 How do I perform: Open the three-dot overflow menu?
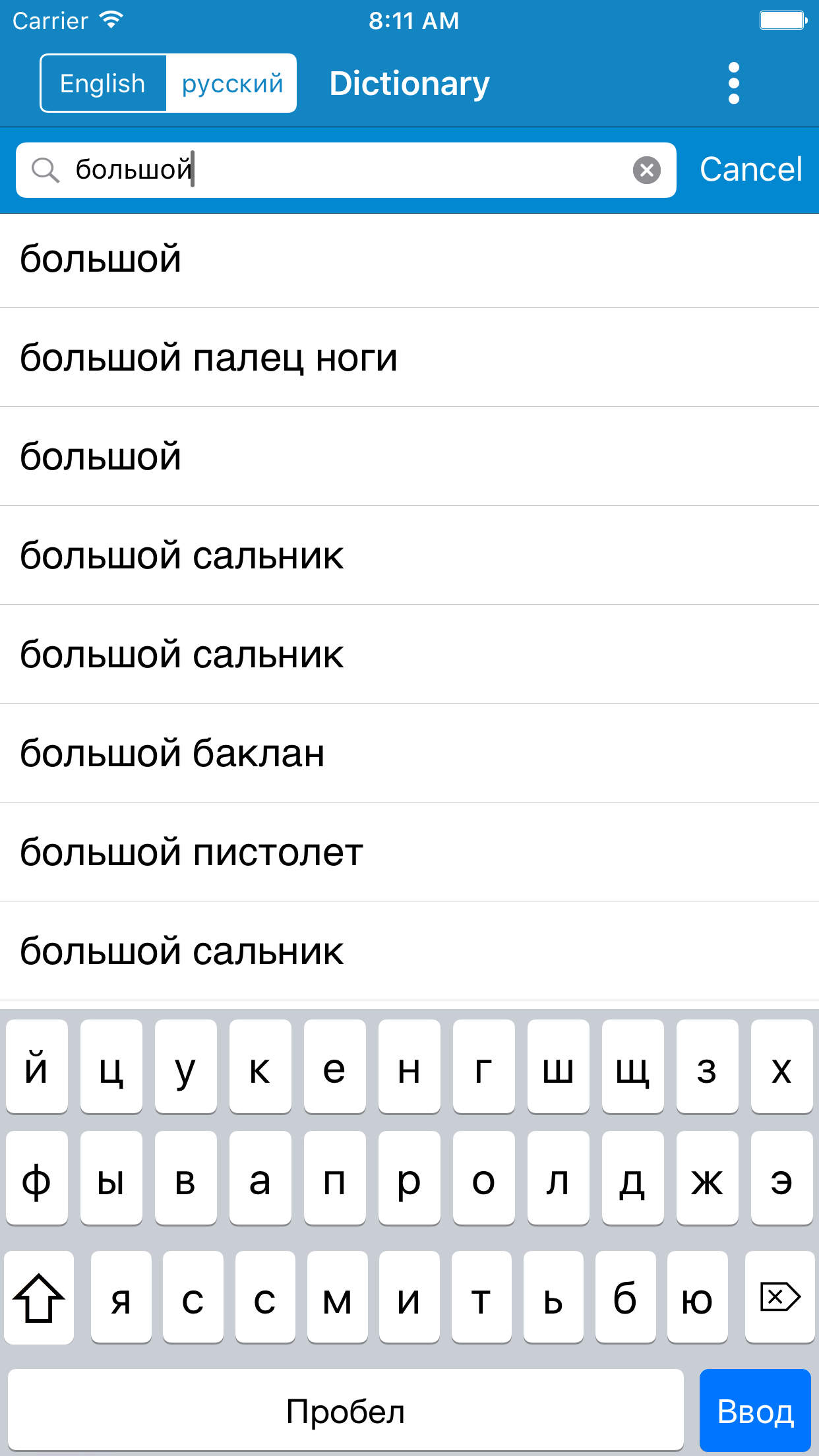733,82
